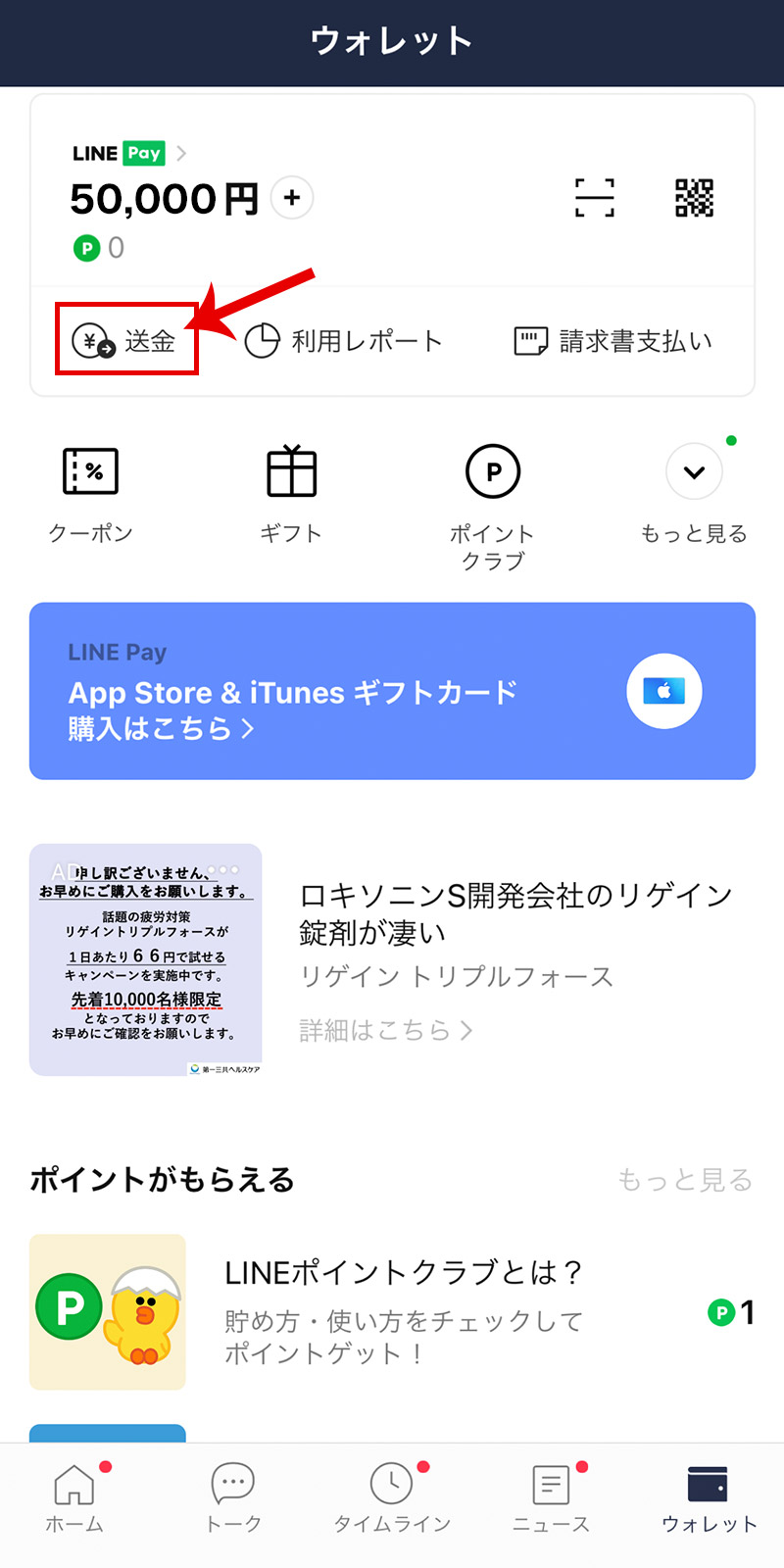Open the code scanner icon
Image resolution: width=784 pixels, height=1568 pixels.
pos(594,198)
